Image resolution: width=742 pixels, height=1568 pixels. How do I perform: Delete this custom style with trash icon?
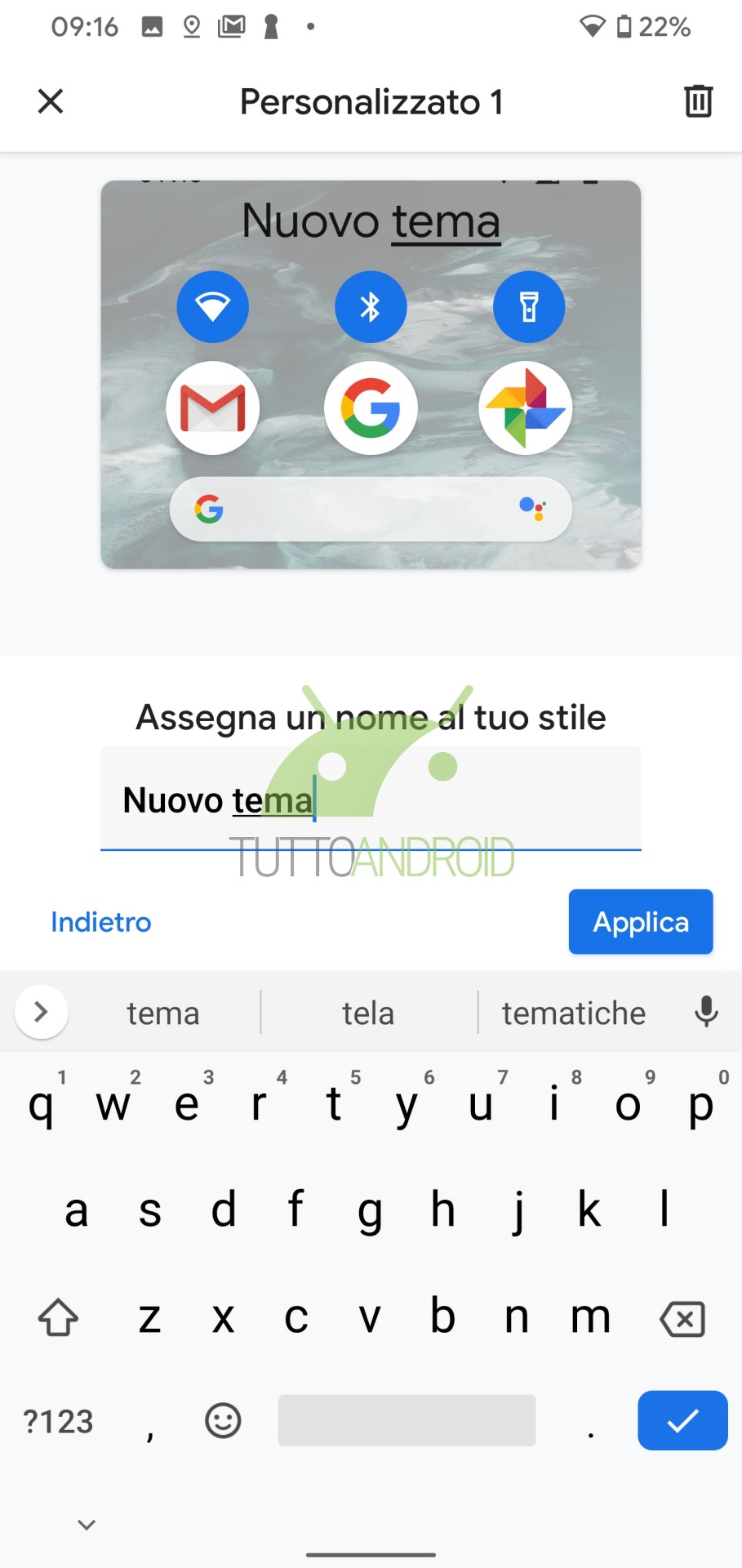click(698, 101)
